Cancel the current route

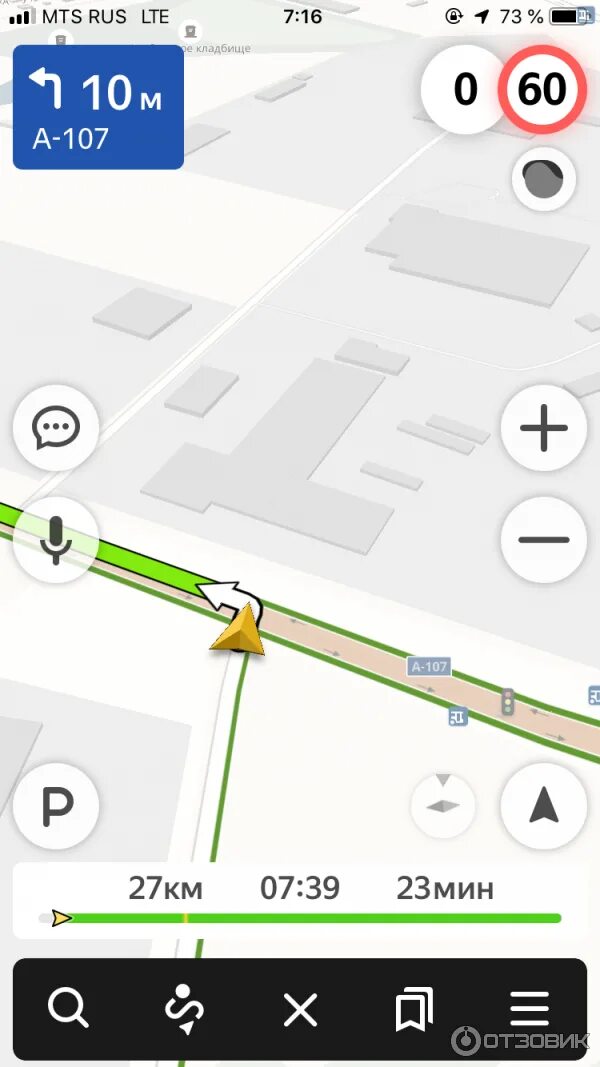click(300, 1010)
